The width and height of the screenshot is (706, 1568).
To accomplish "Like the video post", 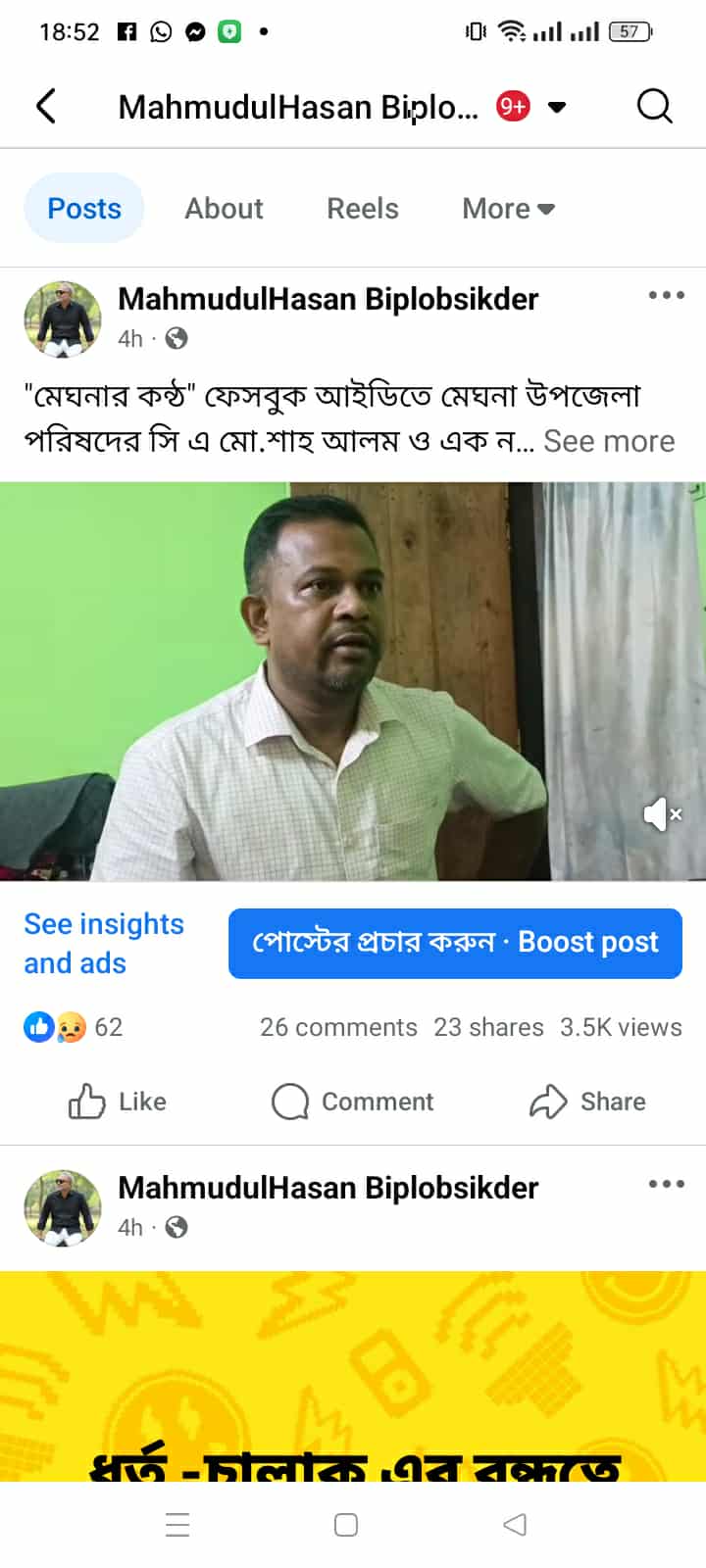I will coord(118,1102).
